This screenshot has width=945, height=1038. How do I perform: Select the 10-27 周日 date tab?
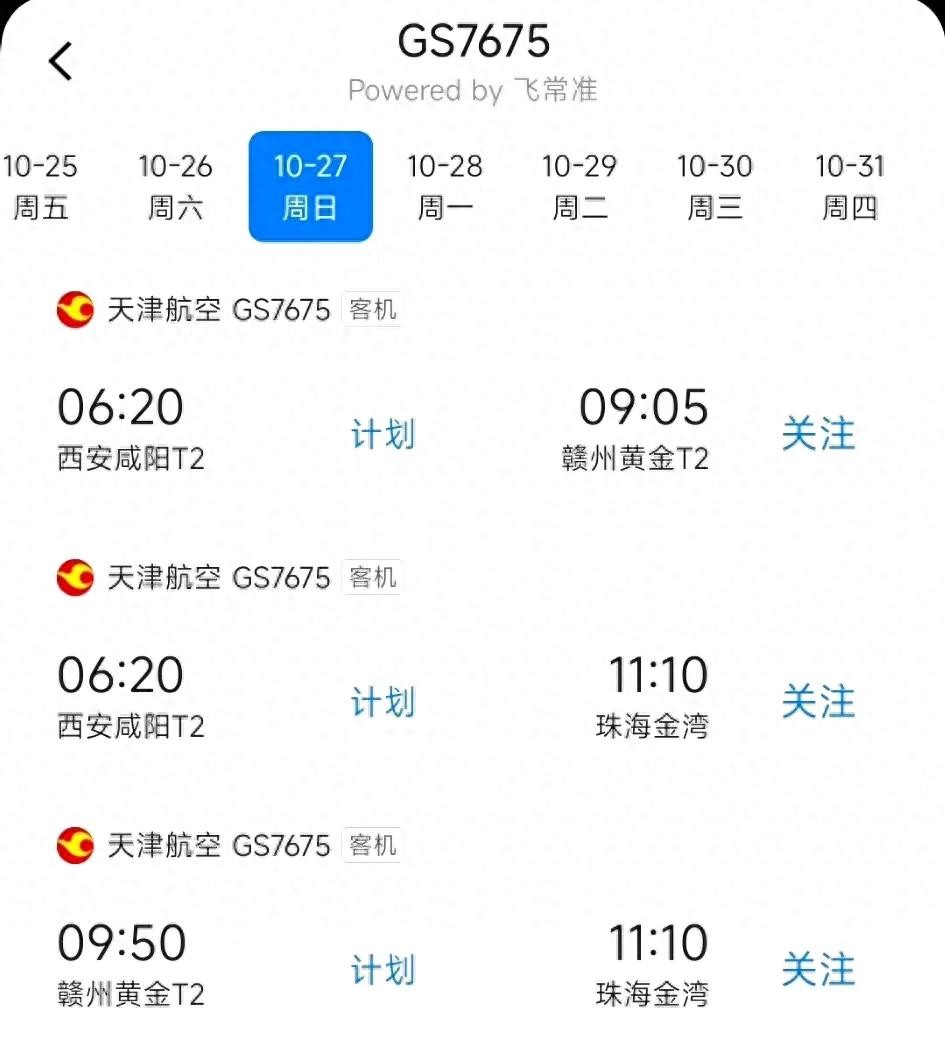[x=310, y=186]
